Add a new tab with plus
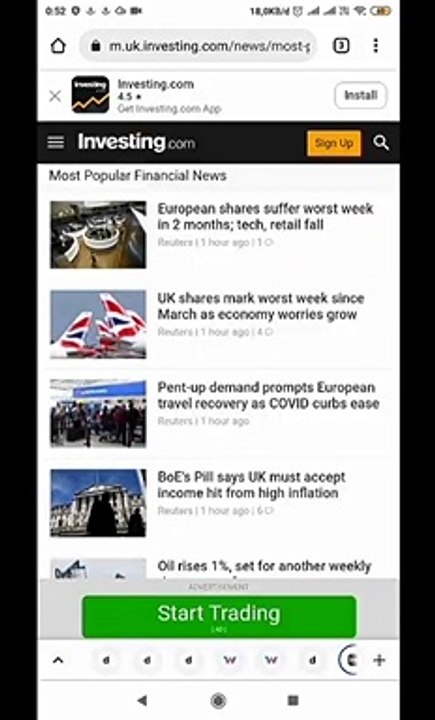Viewport: 435px width, 720px height. 379,660
